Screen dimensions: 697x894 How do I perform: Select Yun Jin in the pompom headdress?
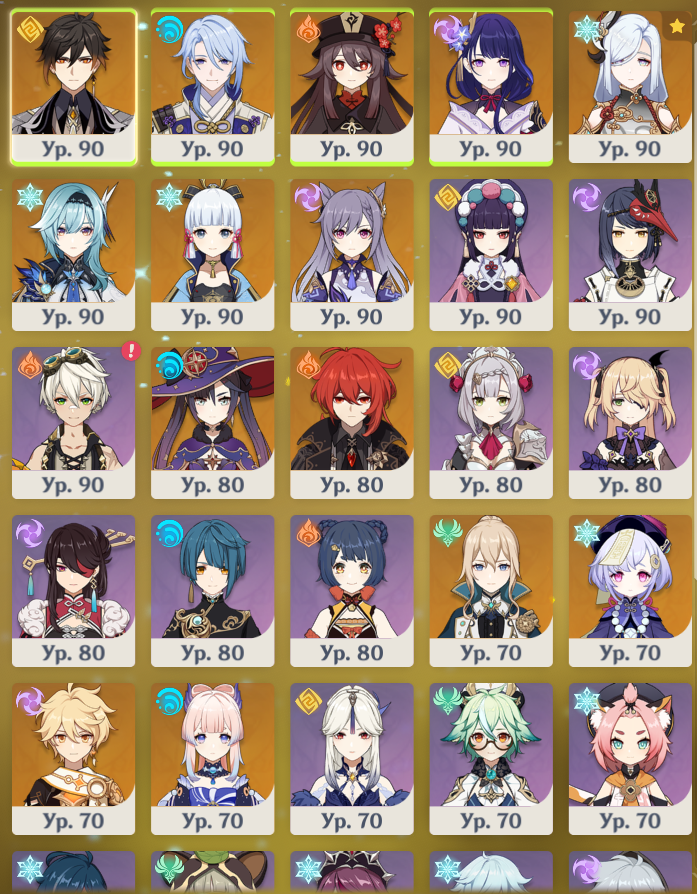click(491, 253)
